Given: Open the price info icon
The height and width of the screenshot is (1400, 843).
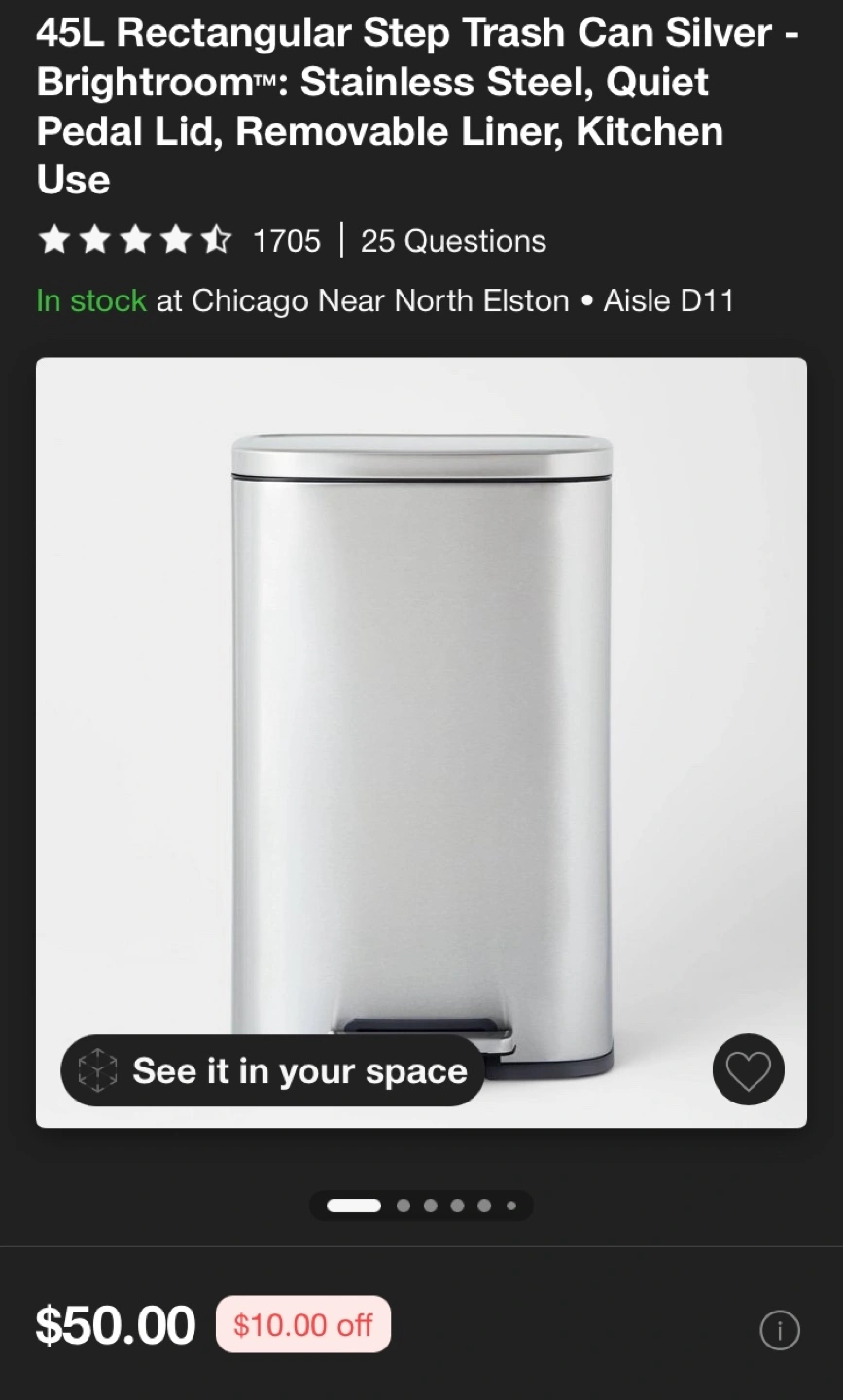Looking at the screenshot, I should (780, 1329).
